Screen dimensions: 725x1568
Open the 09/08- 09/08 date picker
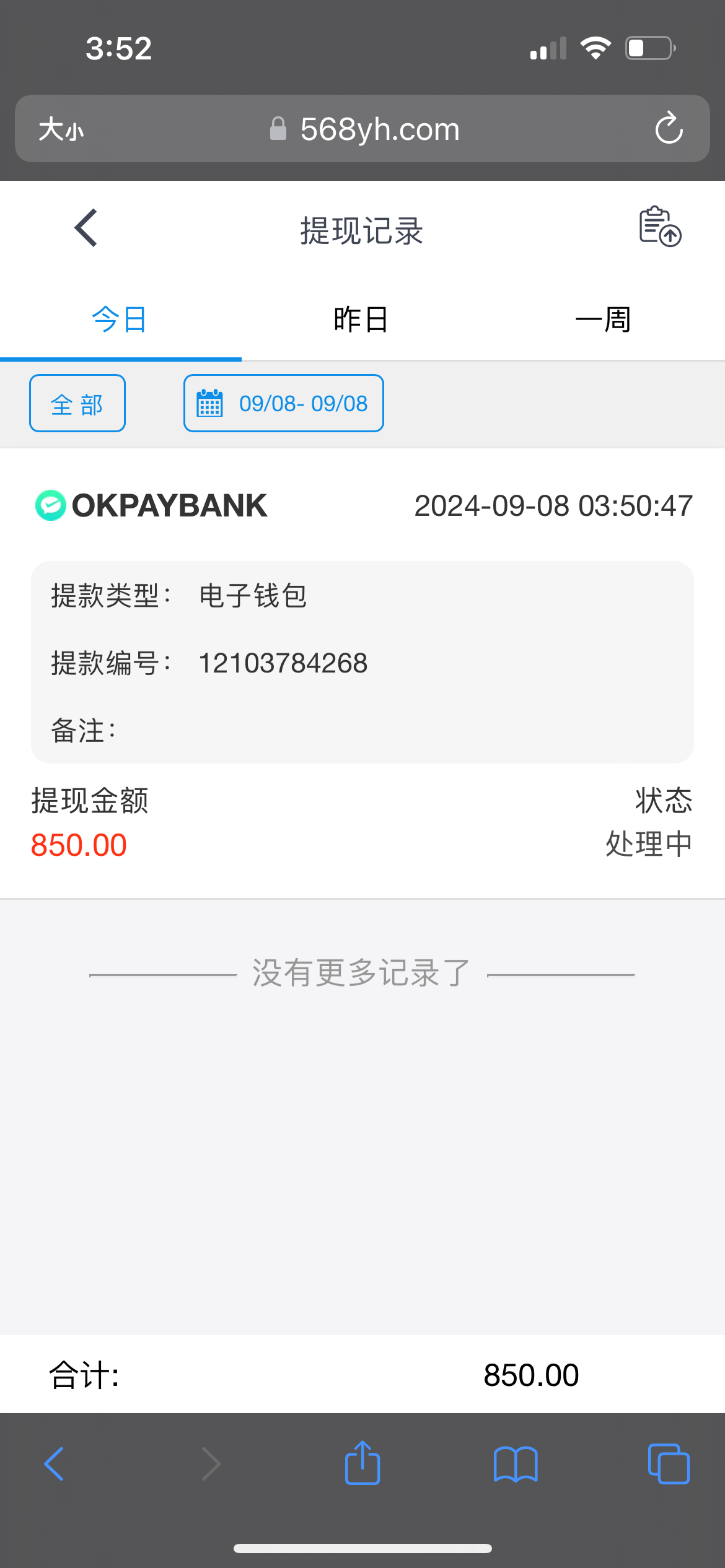283,403
